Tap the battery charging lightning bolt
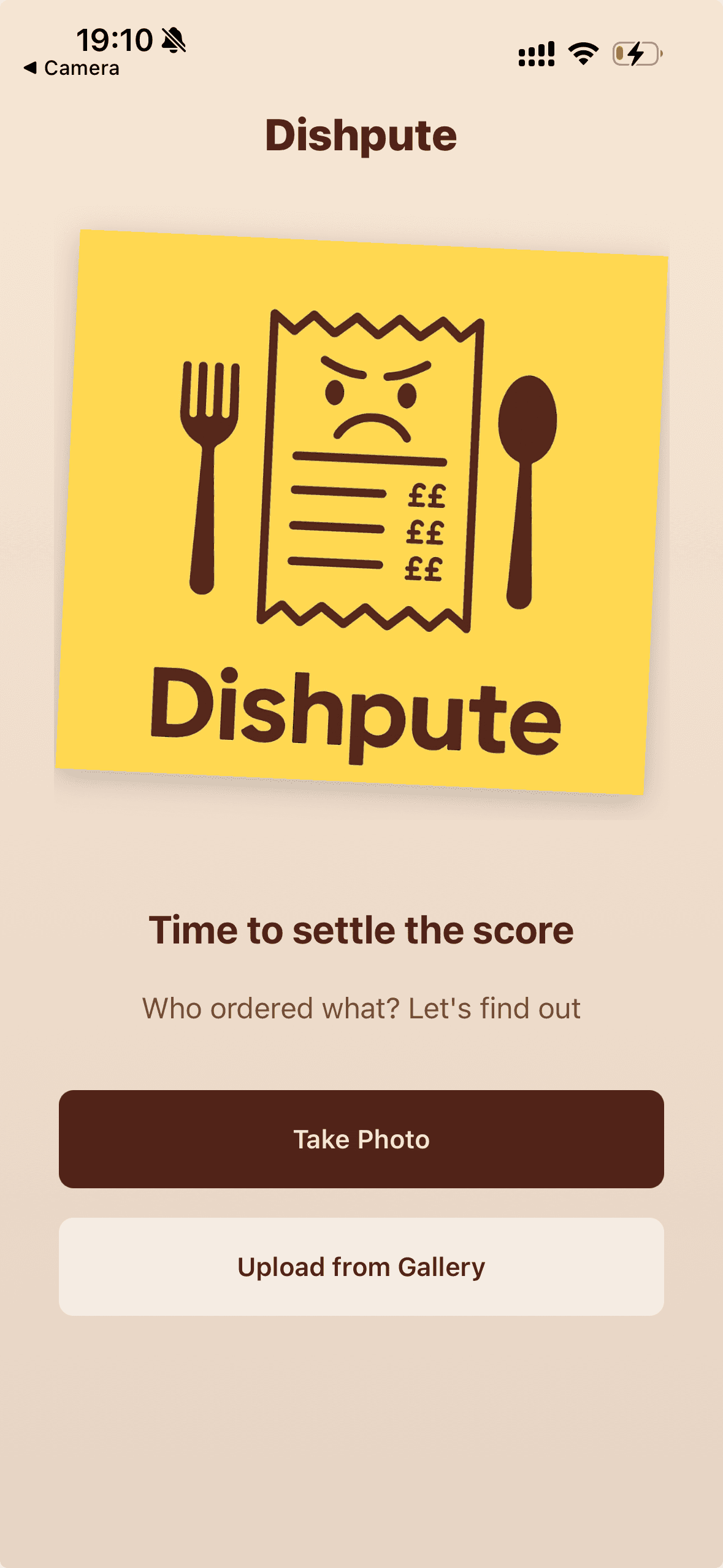Screen dimensions: 723x1568 click(x=636, y=54)
